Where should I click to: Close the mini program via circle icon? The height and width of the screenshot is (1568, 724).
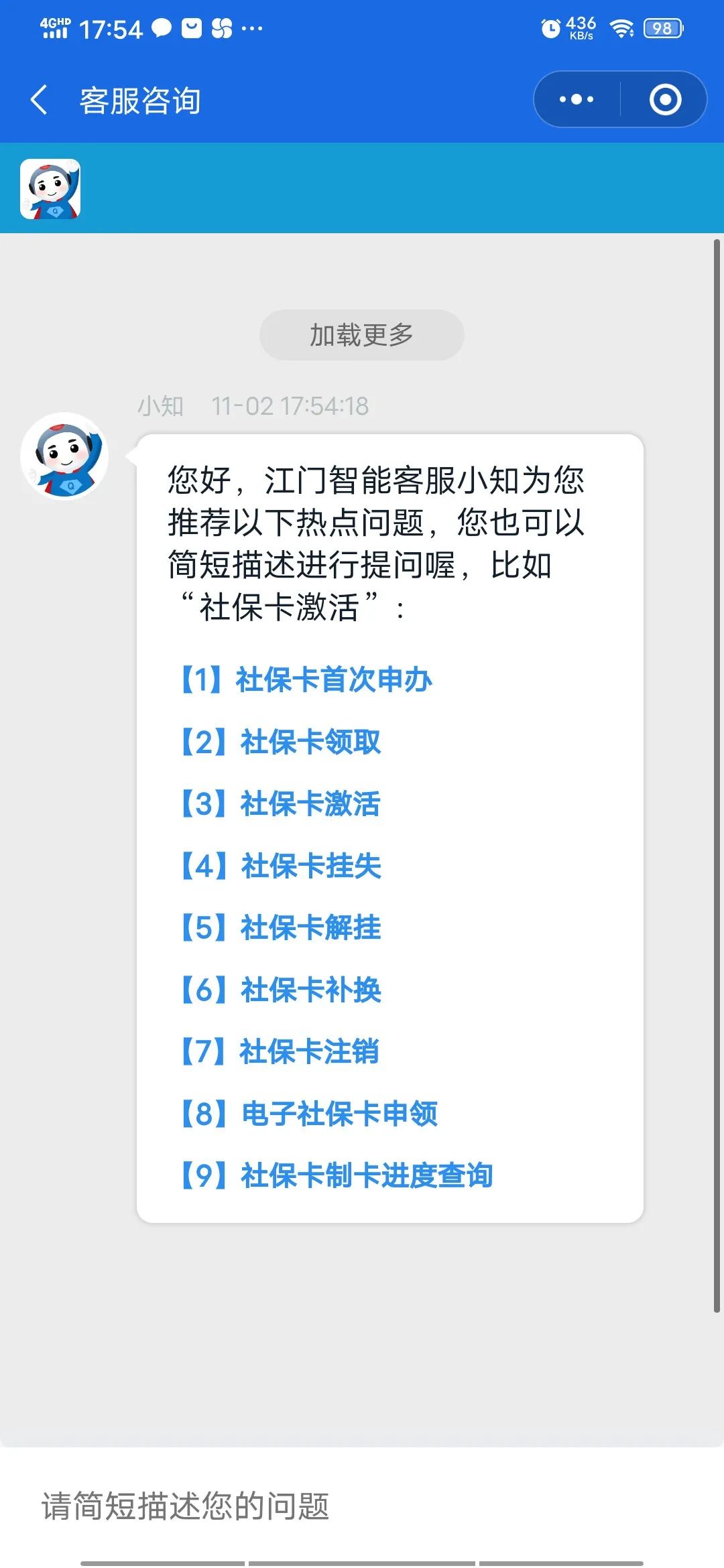coord(665,100)
